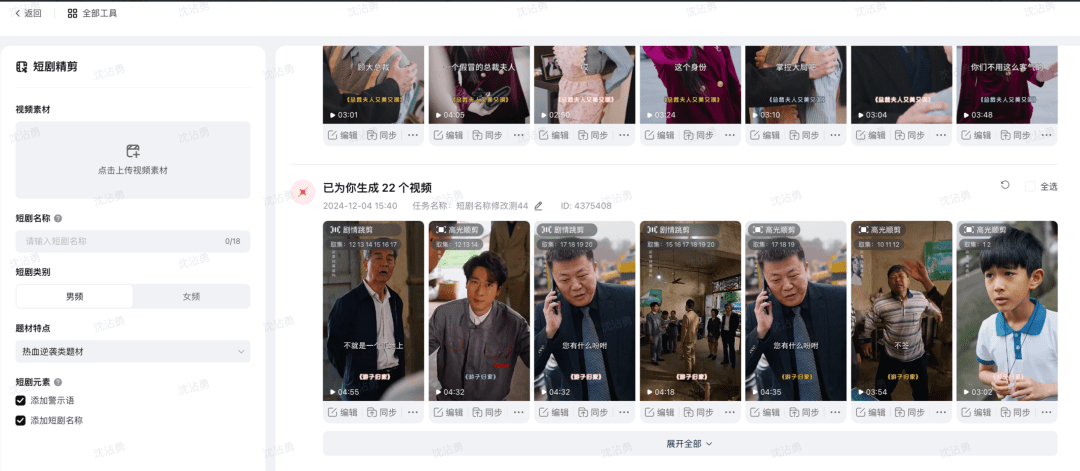1080x471 pixels.
Task: Tap 点击上传视频素材 upload area
Action: 133,159
